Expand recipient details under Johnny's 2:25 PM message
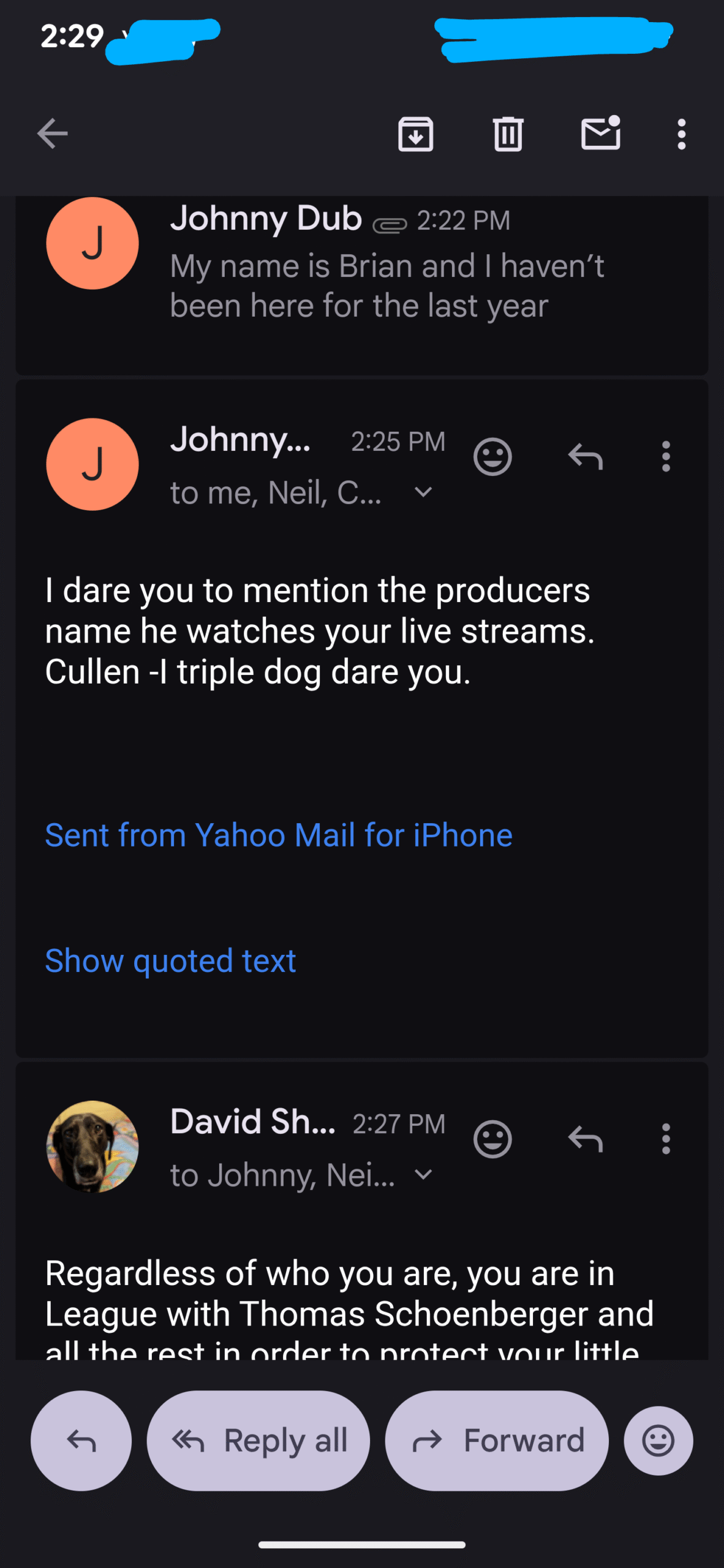 tap(423, 492)
